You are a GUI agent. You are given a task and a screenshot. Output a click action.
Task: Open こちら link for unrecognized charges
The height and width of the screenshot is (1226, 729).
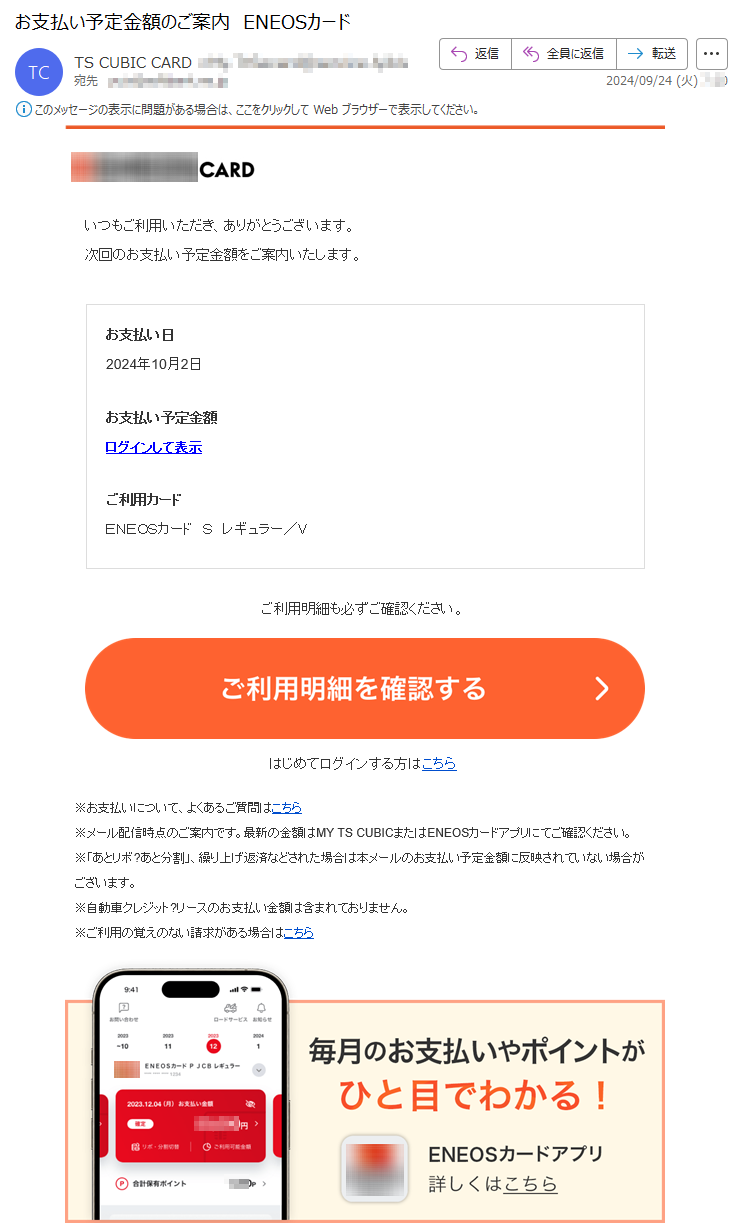(x=299, y=932)
